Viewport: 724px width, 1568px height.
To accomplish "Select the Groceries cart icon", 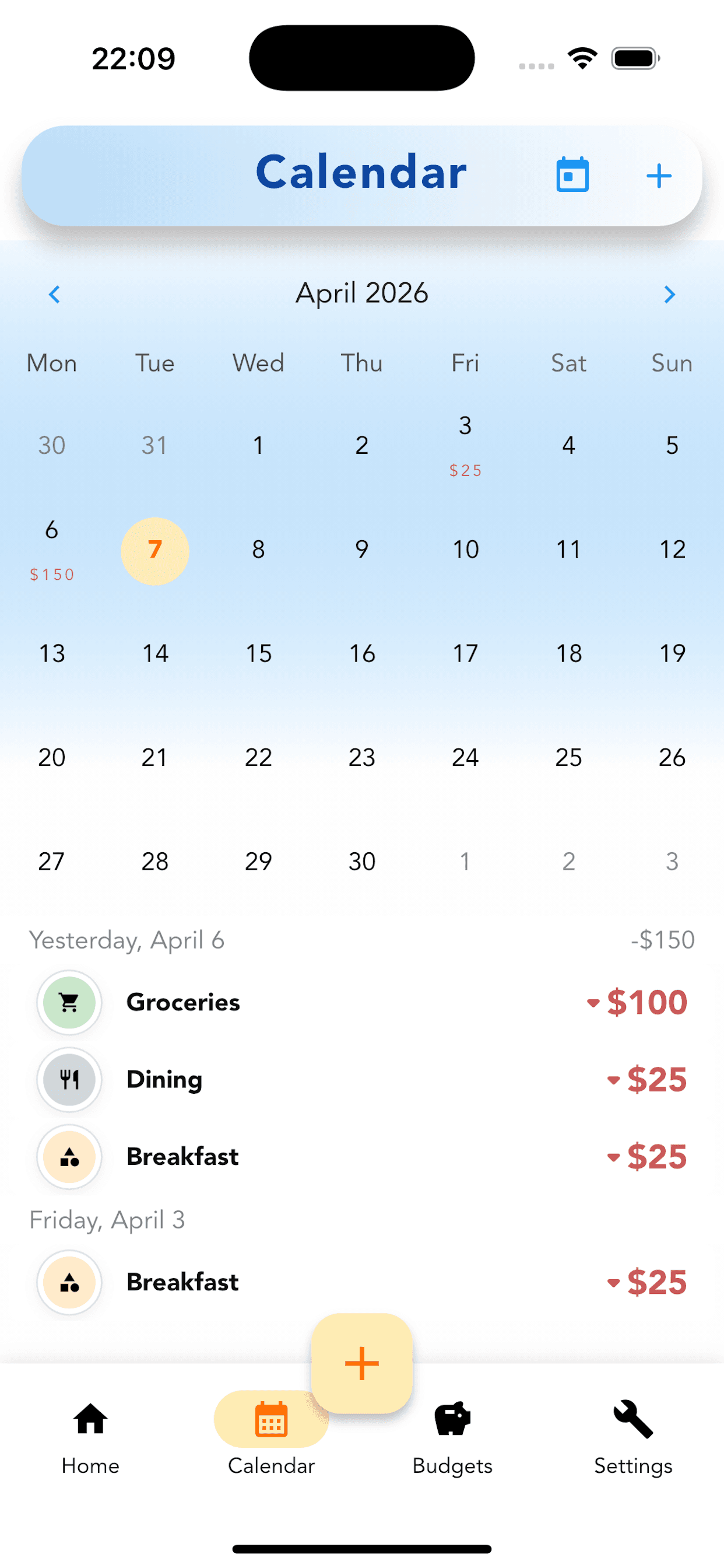I will click(x=69, y=1003).
